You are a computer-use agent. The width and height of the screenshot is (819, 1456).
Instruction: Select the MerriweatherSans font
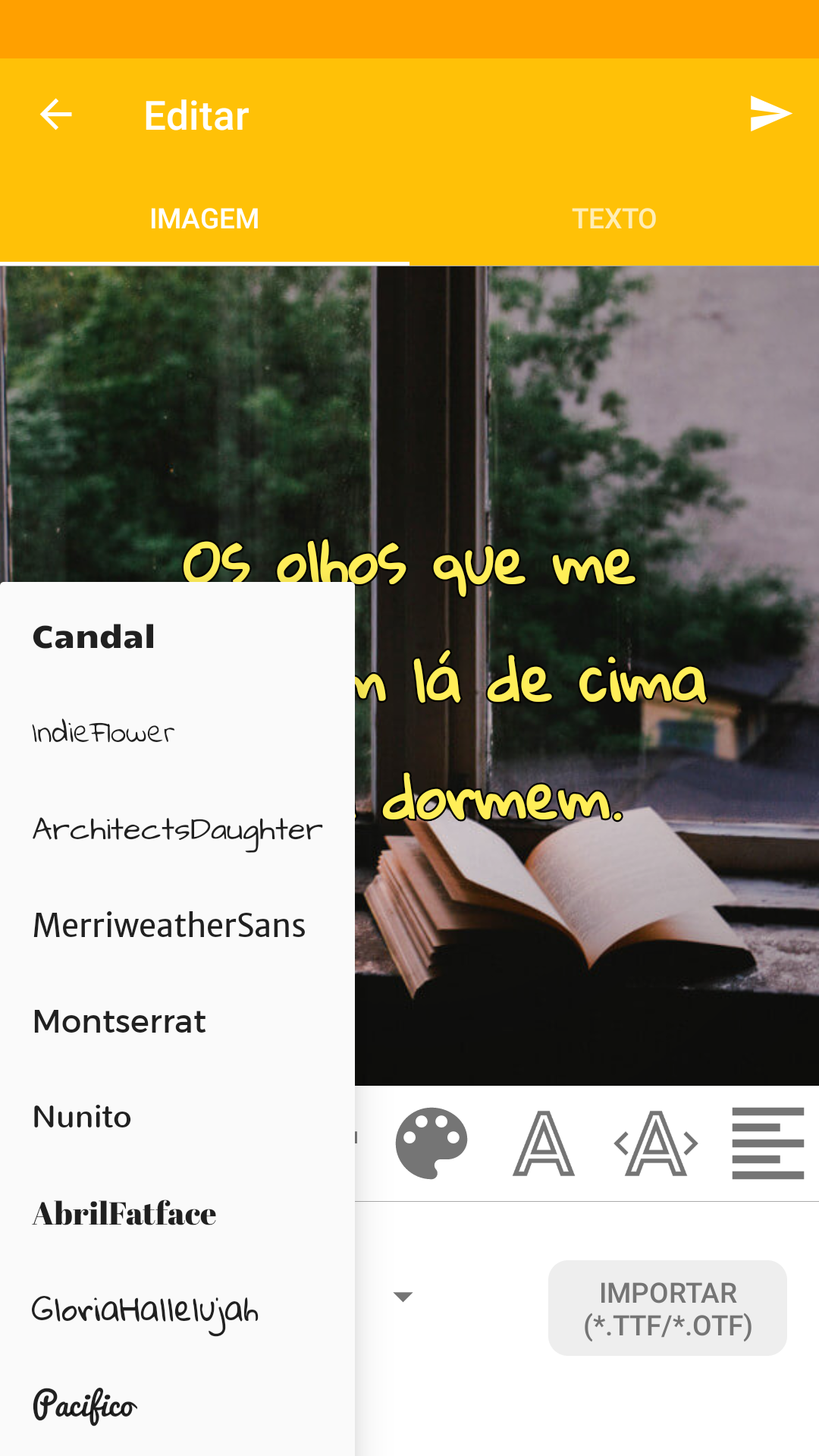(x=177, y=926)
